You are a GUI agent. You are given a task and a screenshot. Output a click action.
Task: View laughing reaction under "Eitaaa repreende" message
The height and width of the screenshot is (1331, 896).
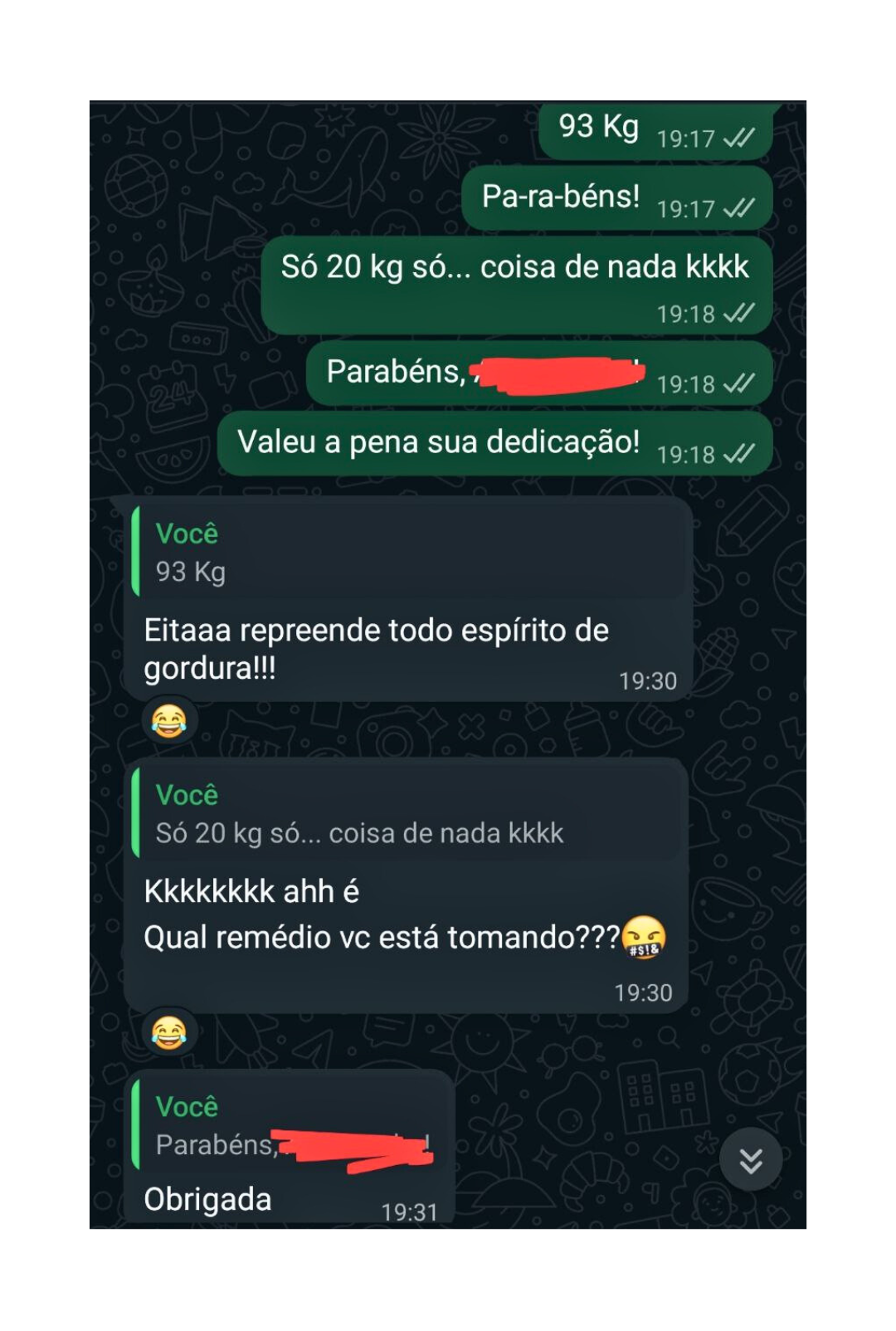pos(168,720)
